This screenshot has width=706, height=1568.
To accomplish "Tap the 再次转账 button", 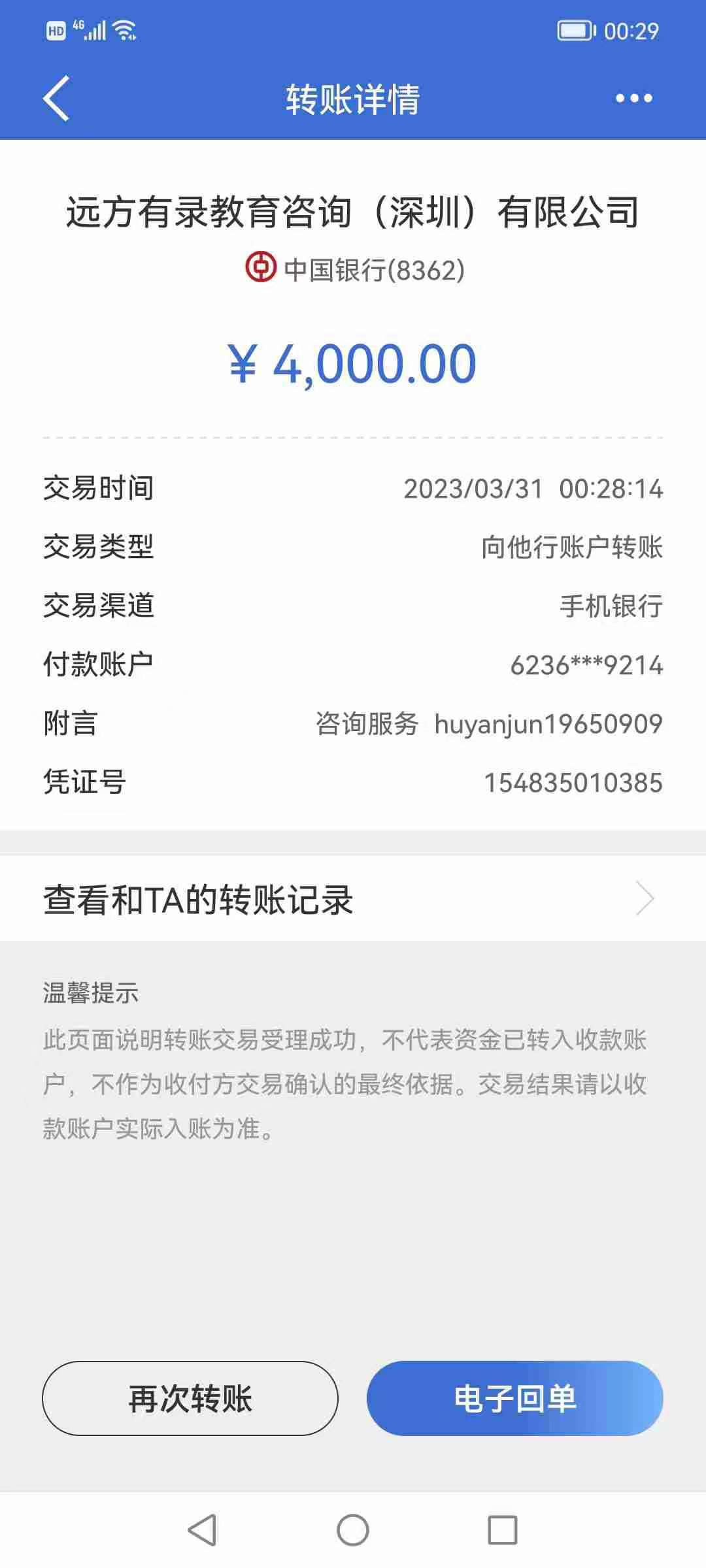I will (190, 1399).
